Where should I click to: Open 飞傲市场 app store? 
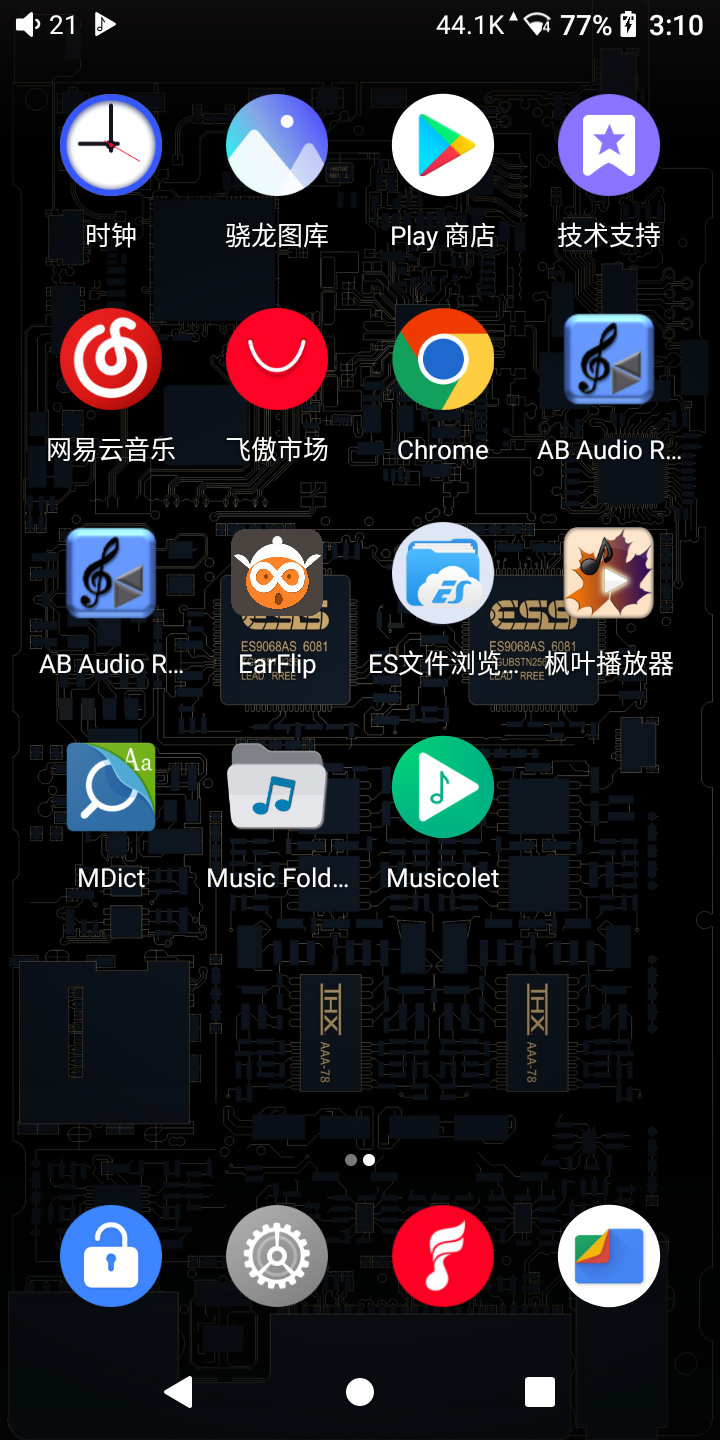[277, 360]
